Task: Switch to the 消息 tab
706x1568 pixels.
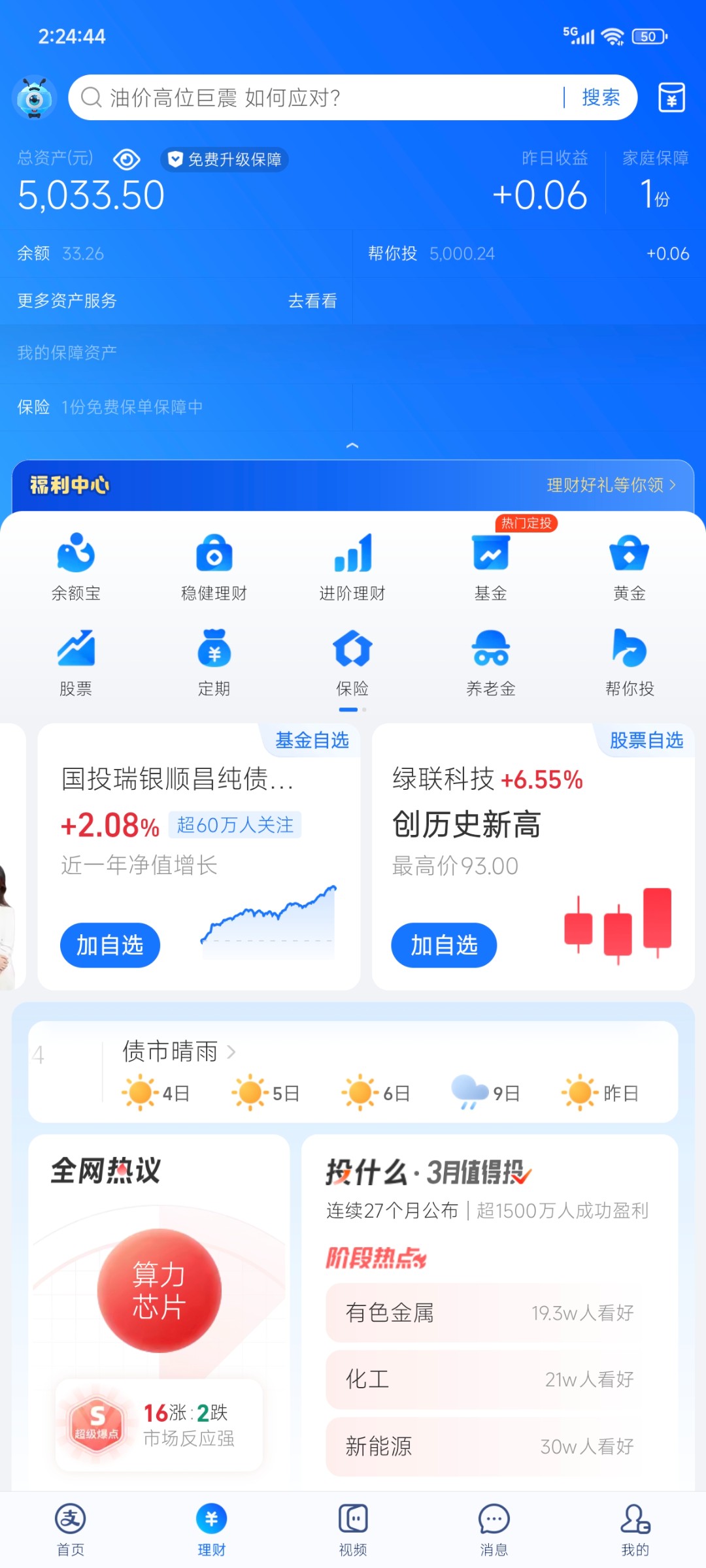Action: [x=494, y=1529]
